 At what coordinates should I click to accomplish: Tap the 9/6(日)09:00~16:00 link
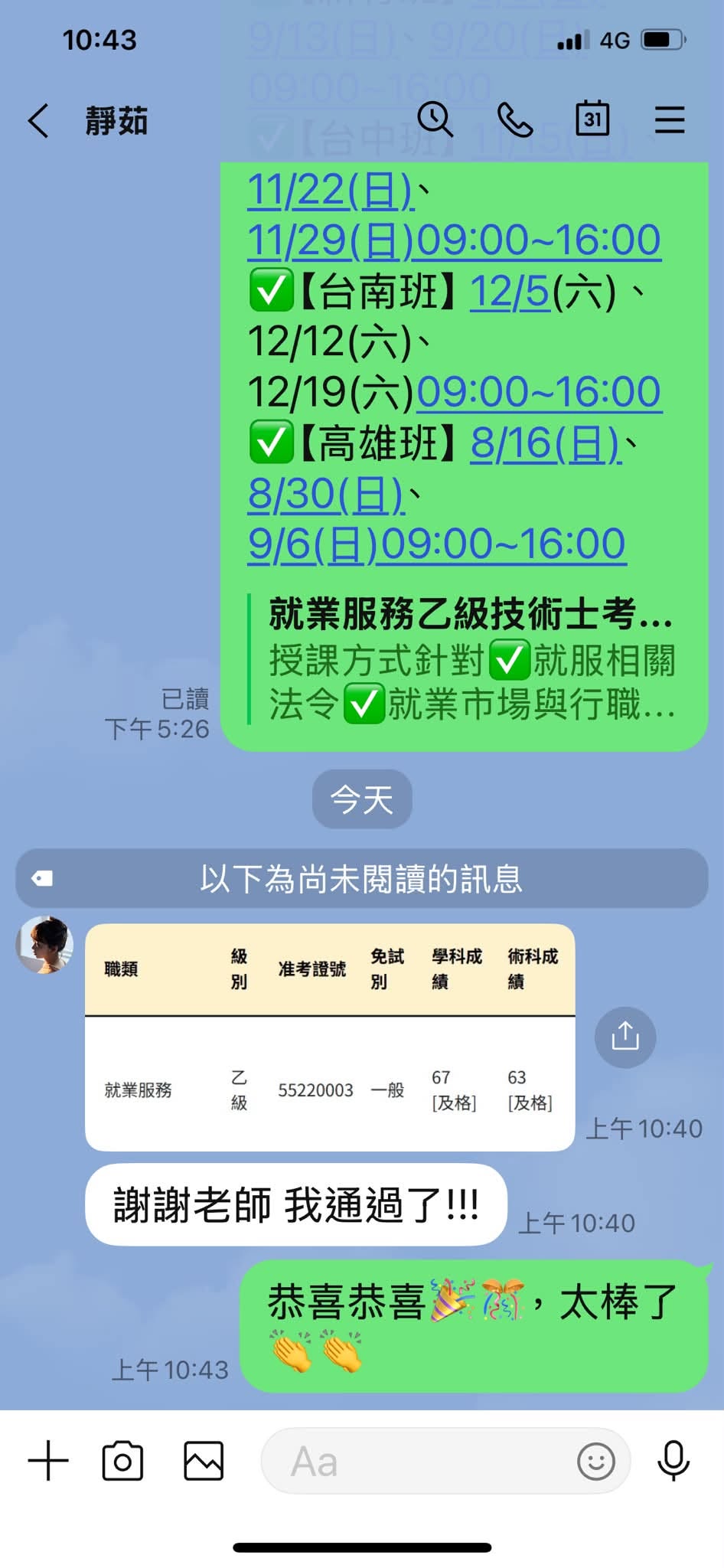coord(437,544)
